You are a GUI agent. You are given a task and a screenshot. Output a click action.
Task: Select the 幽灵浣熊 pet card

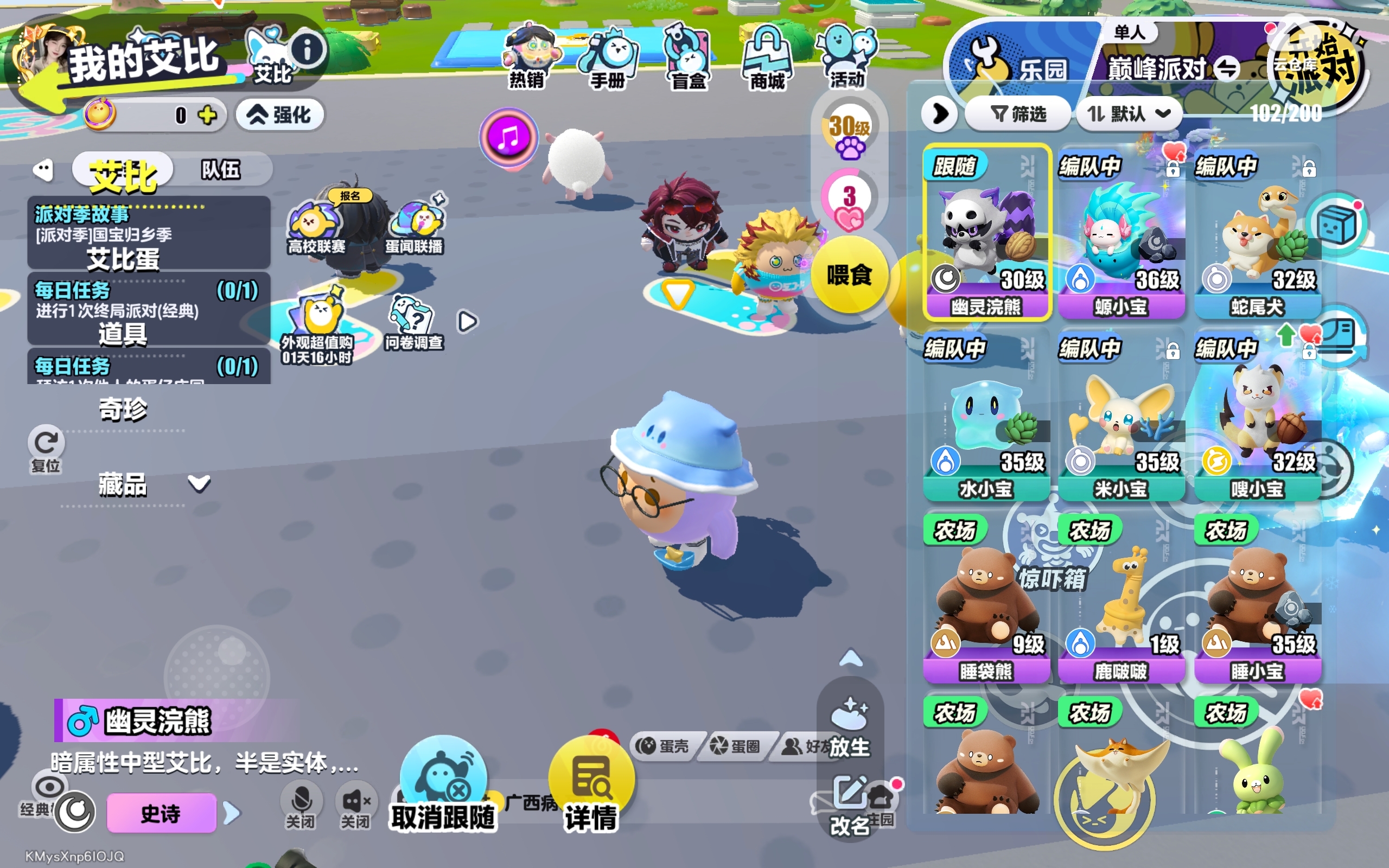986,233
